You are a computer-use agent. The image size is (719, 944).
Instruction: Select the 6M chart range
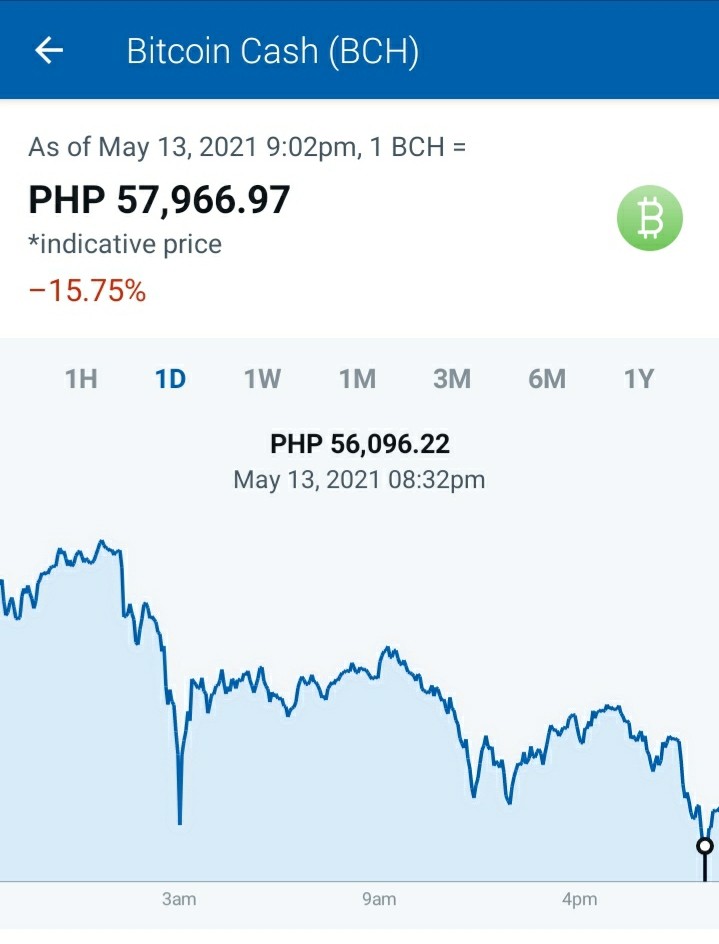point(547,379)
